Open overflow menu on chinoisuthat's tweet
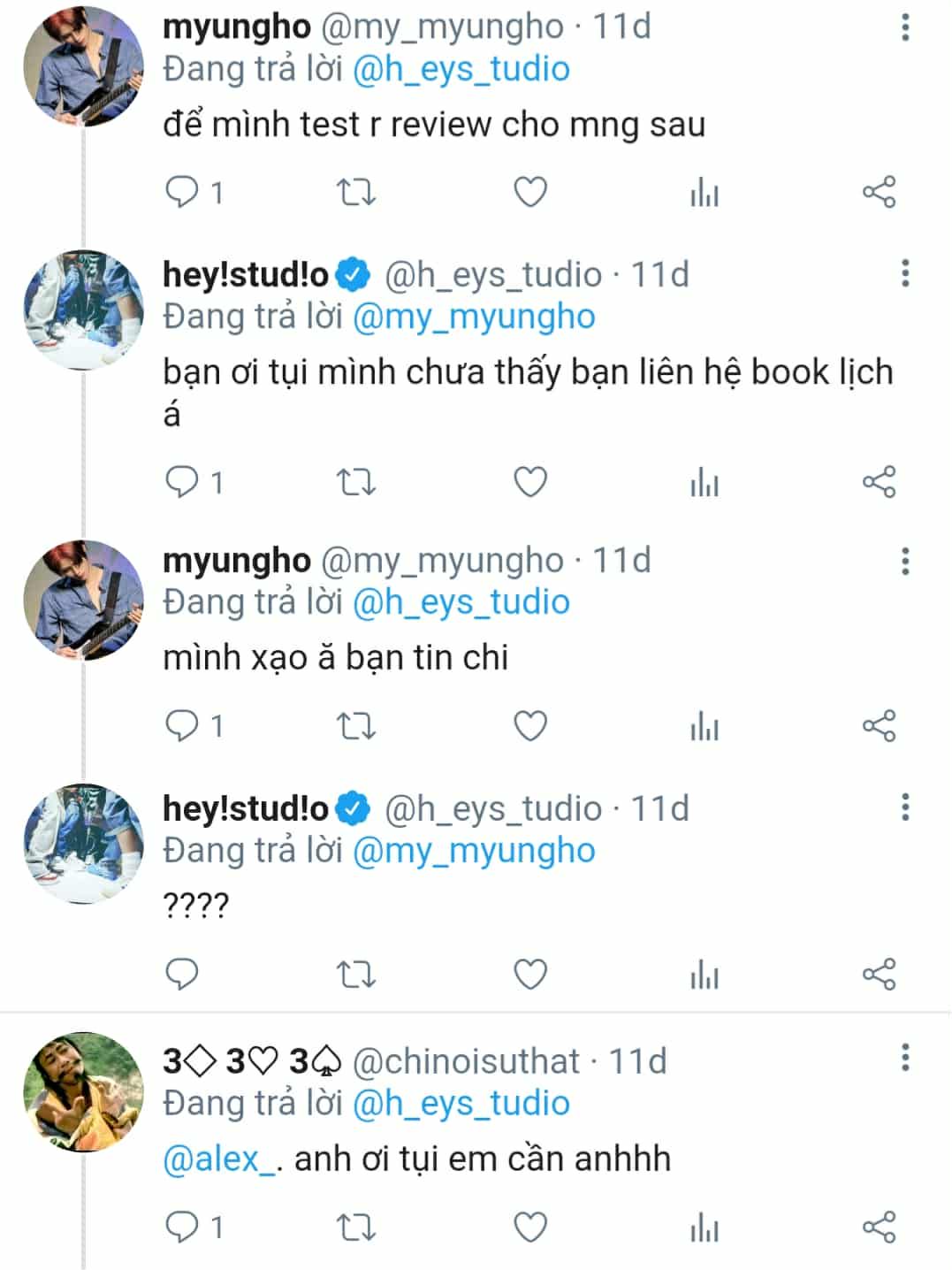This screenshot has height=1270, width=952. tap(905, 1057)
